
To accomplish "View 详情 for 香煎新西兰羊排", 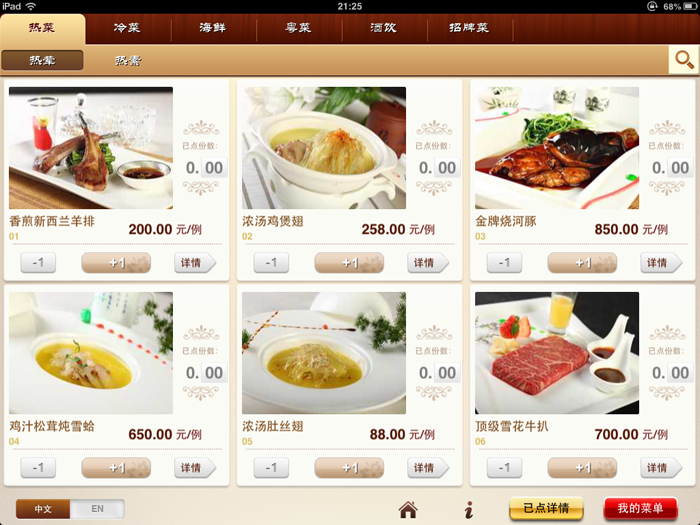I will point(194,263).
